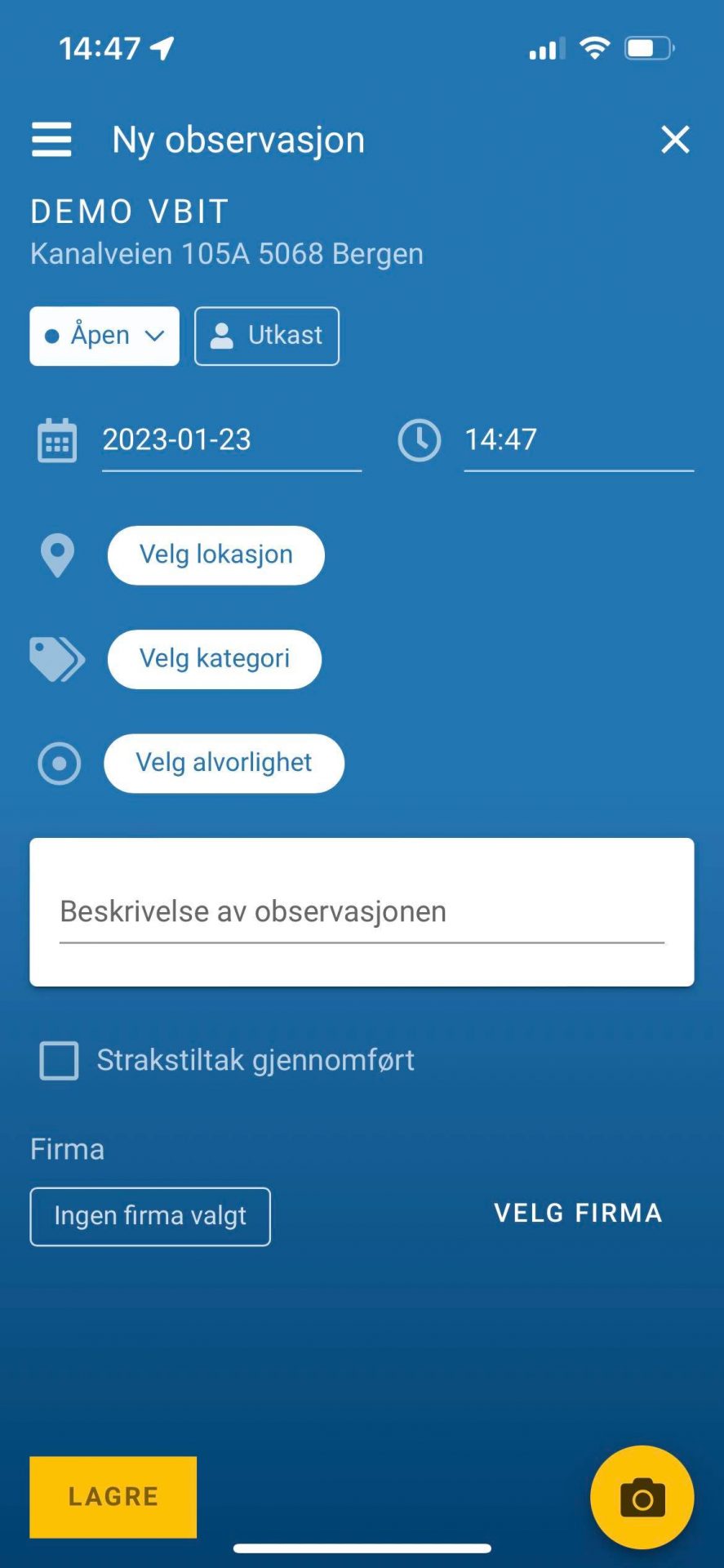Open the Åpen status dropdown
This screenshot has width=724, height=1568.
click(x=104, y=335)
